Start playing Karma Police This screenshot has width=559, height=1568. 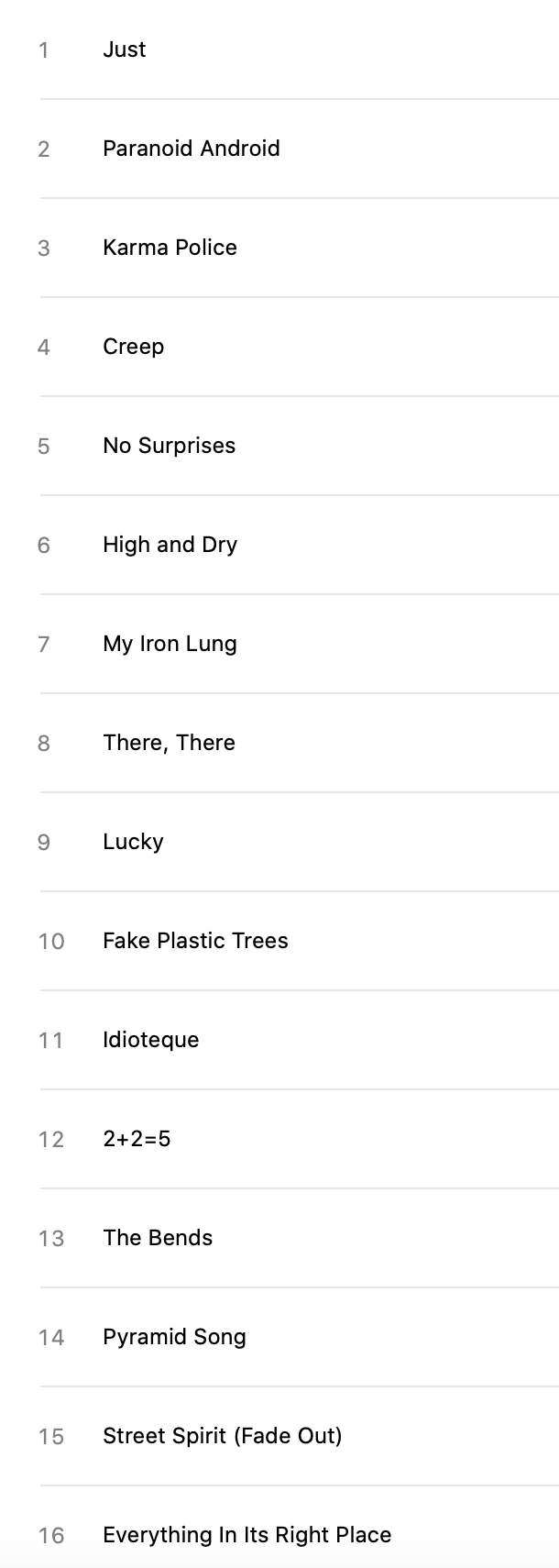[170, 248]
